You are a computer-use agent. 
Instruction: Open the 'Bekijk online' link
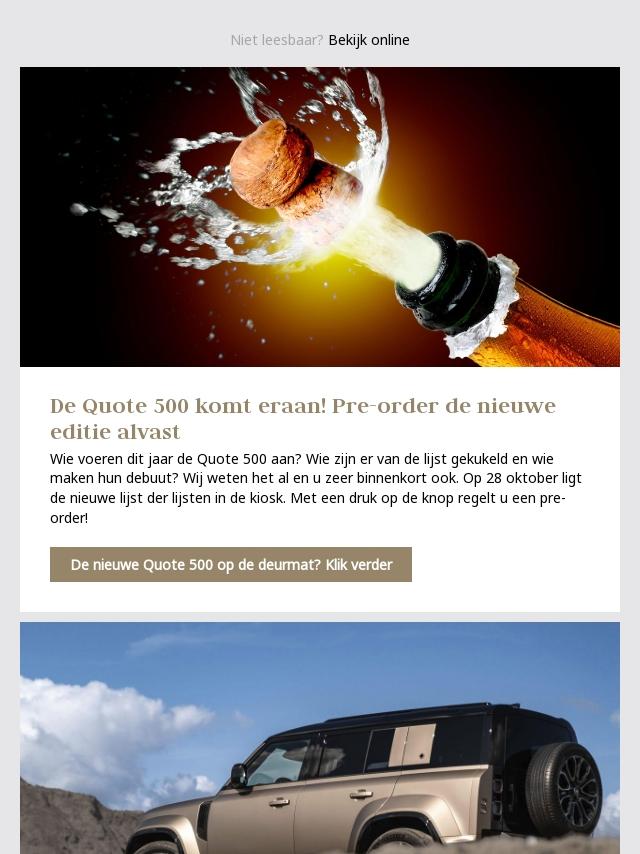(x=369, y=40)
